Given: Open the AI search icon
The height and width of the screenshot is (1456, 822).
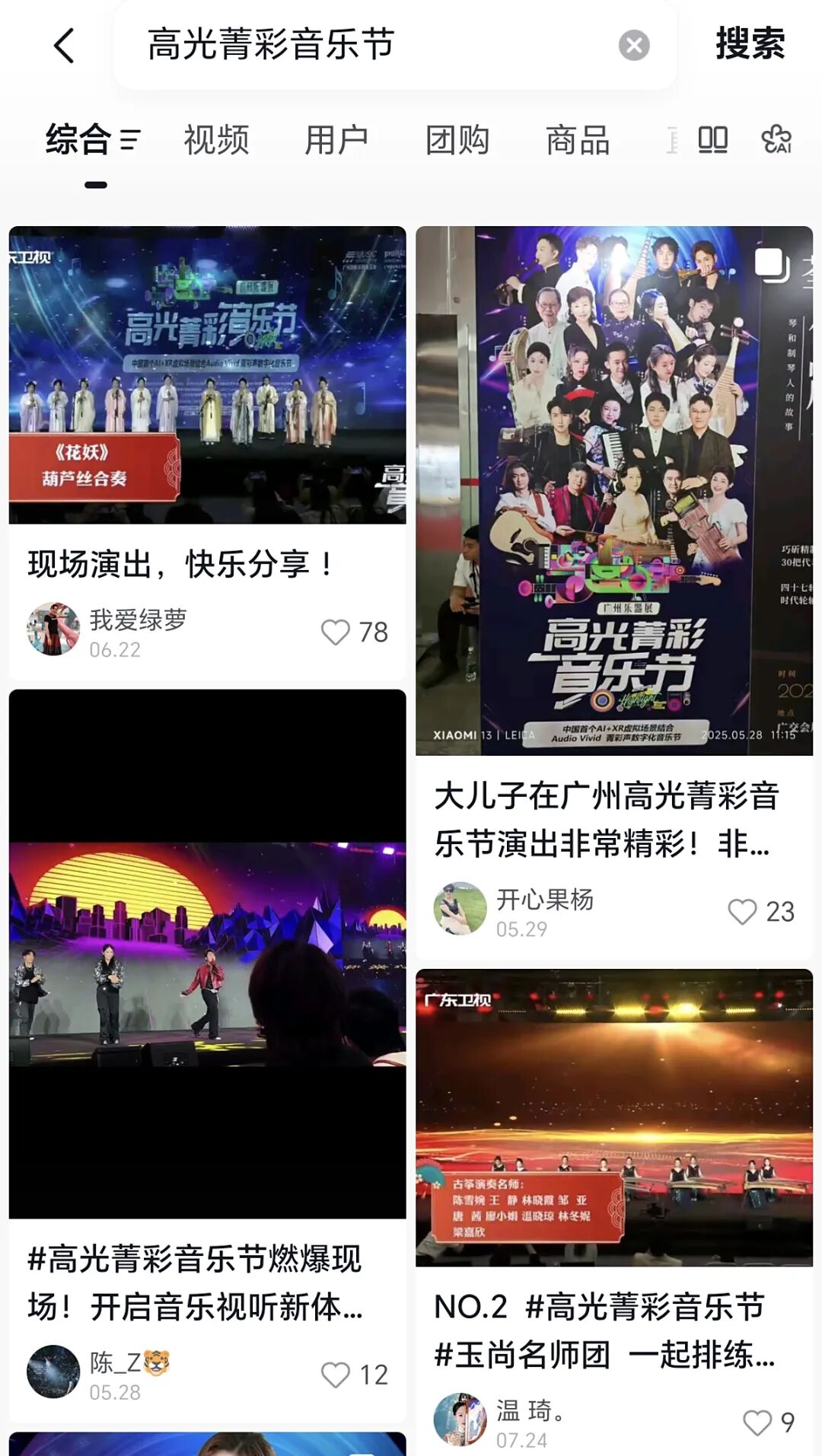Looking at the screenshot, I should pyautogui.click(x=776, y=140).
